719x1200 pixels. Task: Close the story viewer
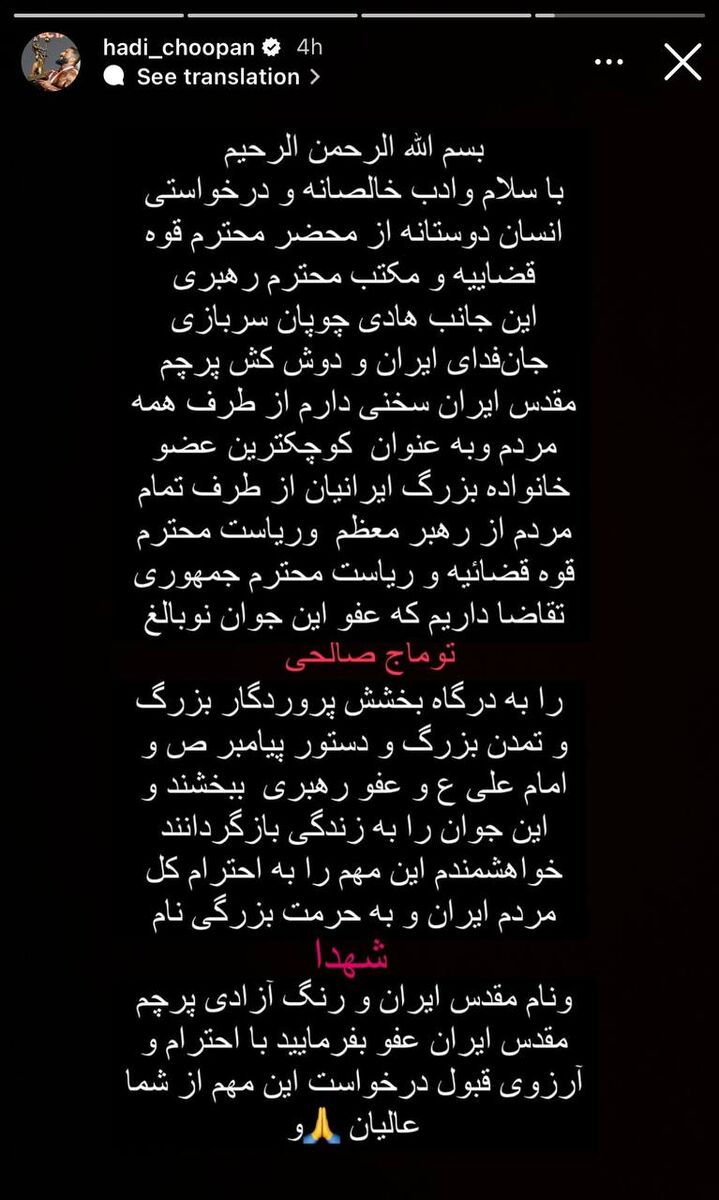(683, 62)
